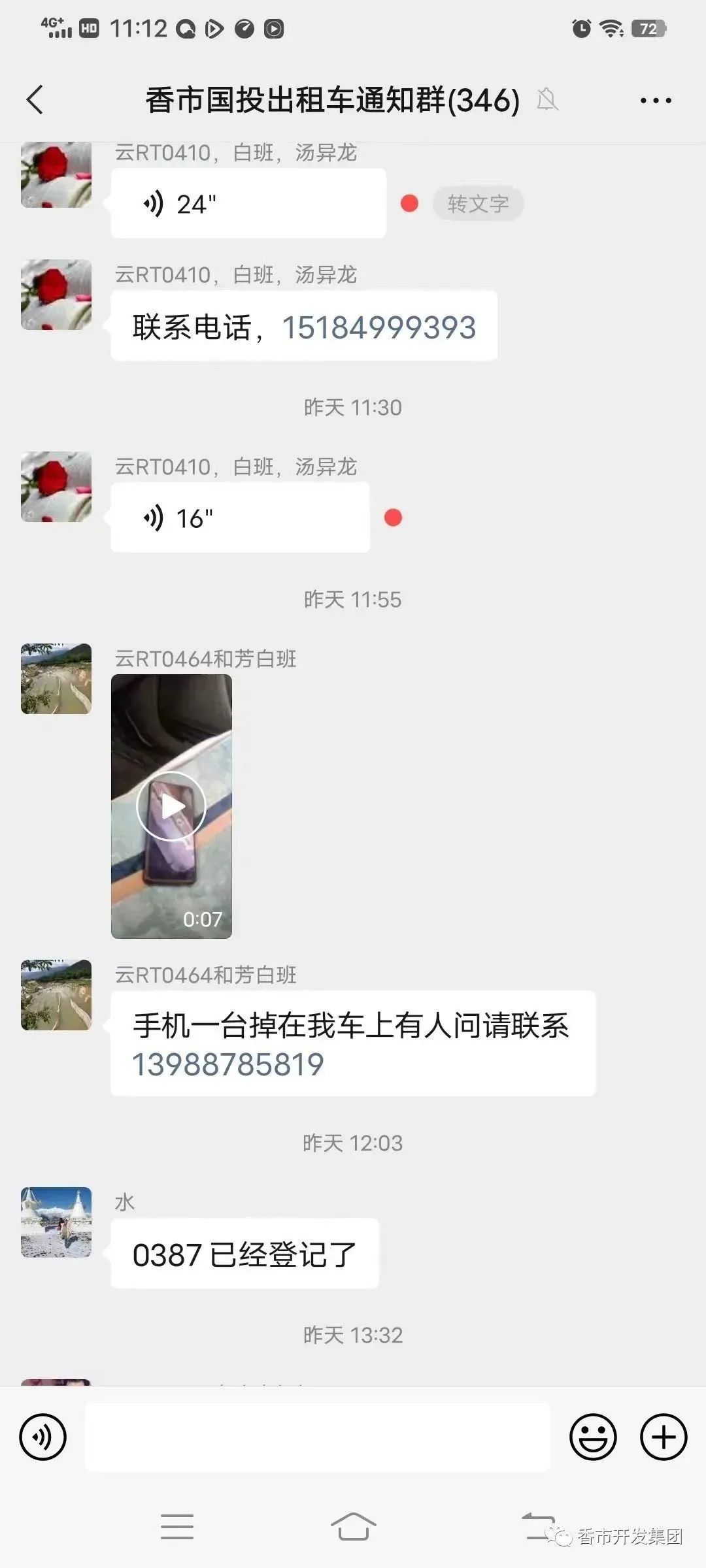The height and width of the screenshot is (1568, 706).
Task: Open the emoji picker
Action: (x=593, y=1437)
